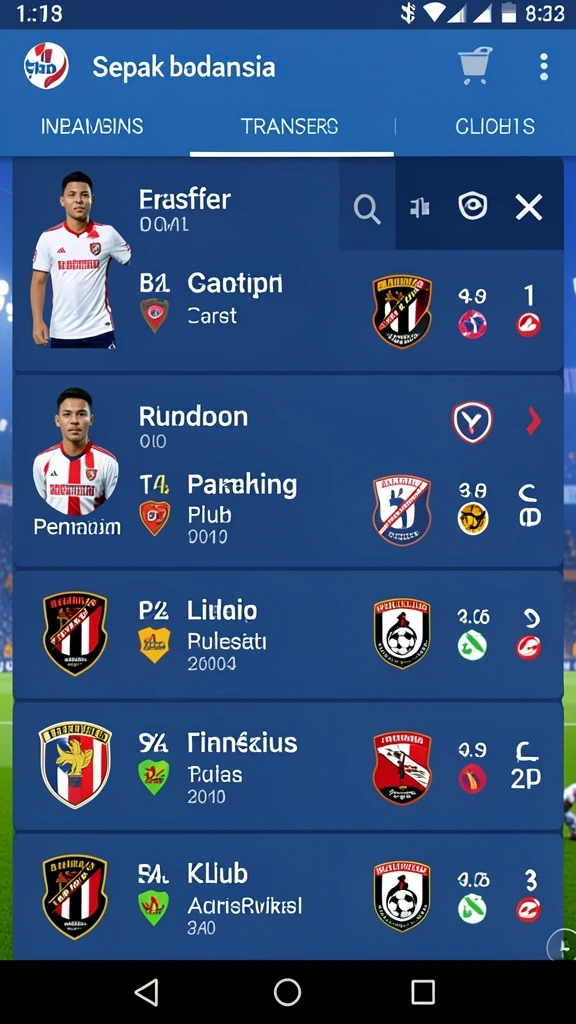
Task: Go to the home screen
Action: point(287,992)
